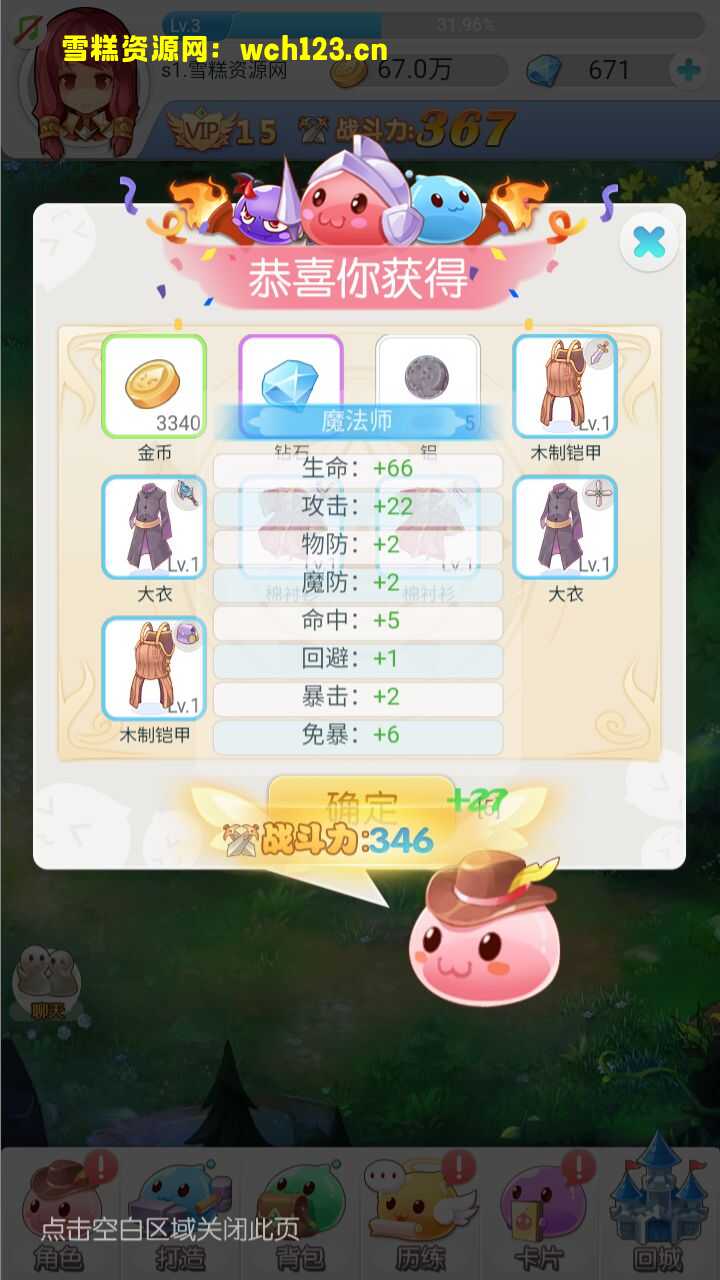Confirm rewards with the 确定 button
This screenshot has height=1280, width=720.
tap(361, 803)
